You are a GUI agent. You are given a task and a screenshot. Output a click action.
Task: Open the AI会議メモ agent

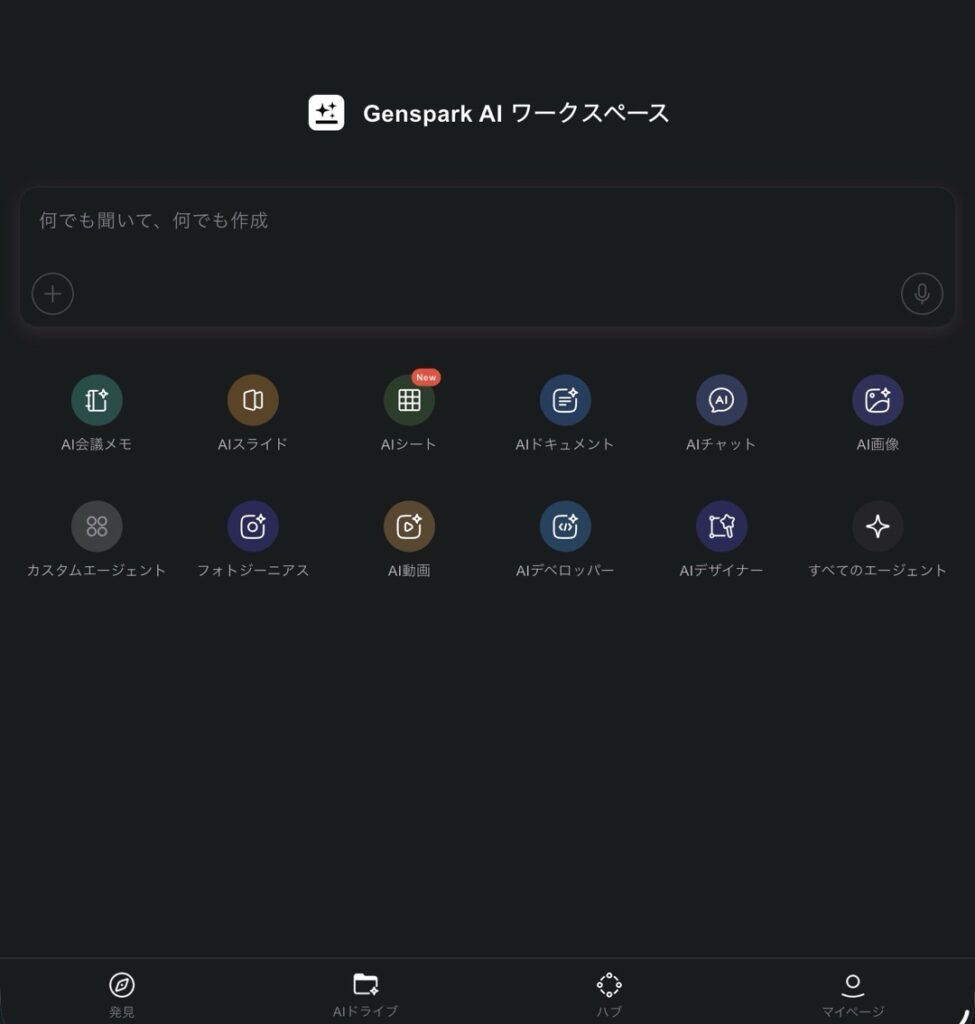tap(97, 401)
